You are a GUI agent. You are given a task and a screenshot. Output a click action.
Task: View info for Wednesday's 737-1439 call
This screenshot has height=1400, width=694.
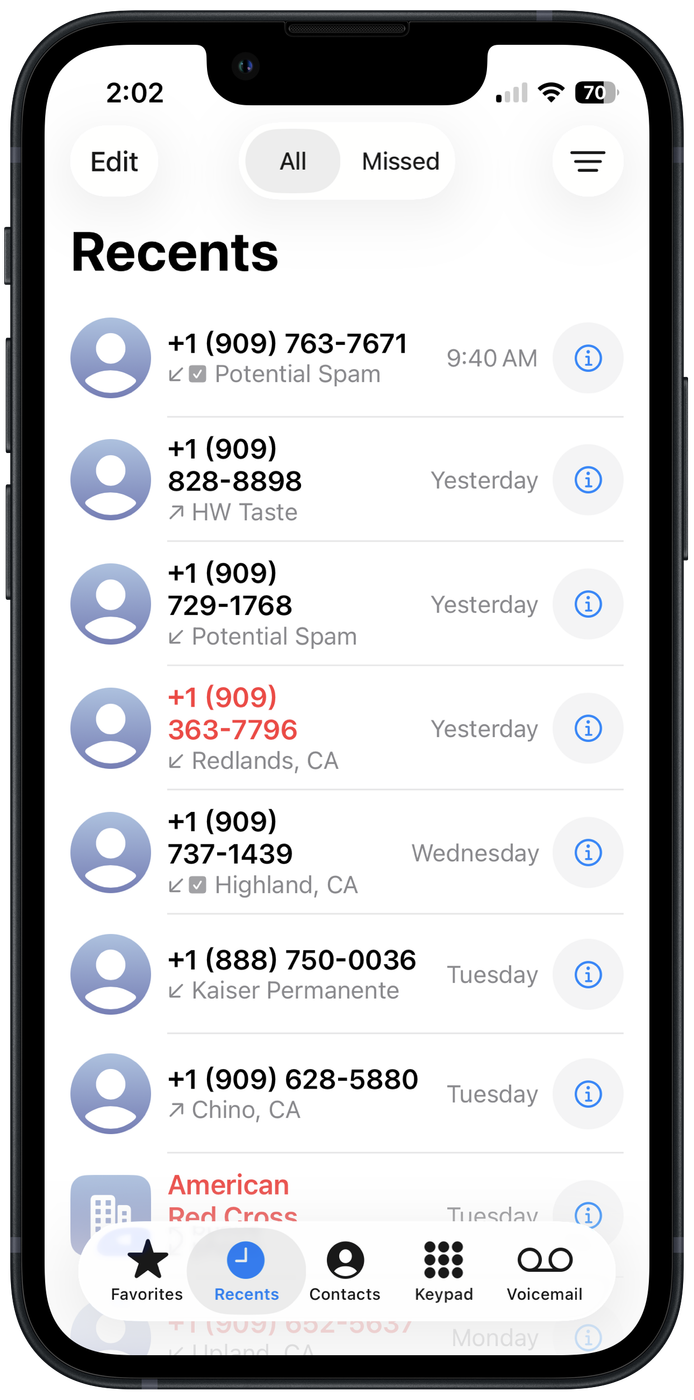coord(588,852)
